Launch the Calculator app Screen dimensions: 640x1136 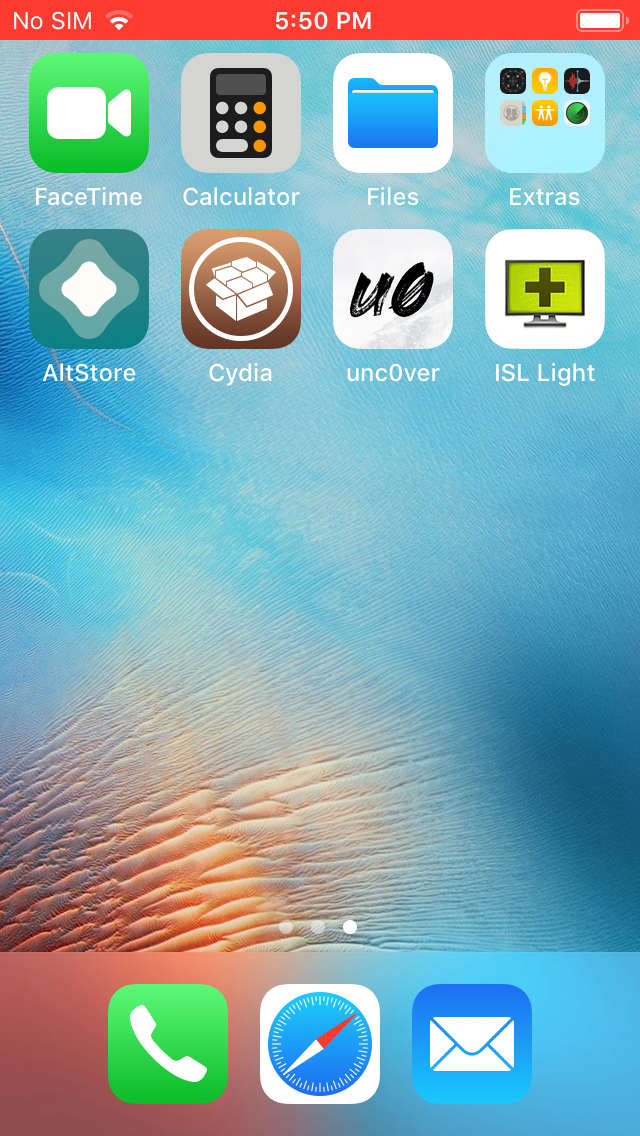pyautogui.click(x=241, y=113)
